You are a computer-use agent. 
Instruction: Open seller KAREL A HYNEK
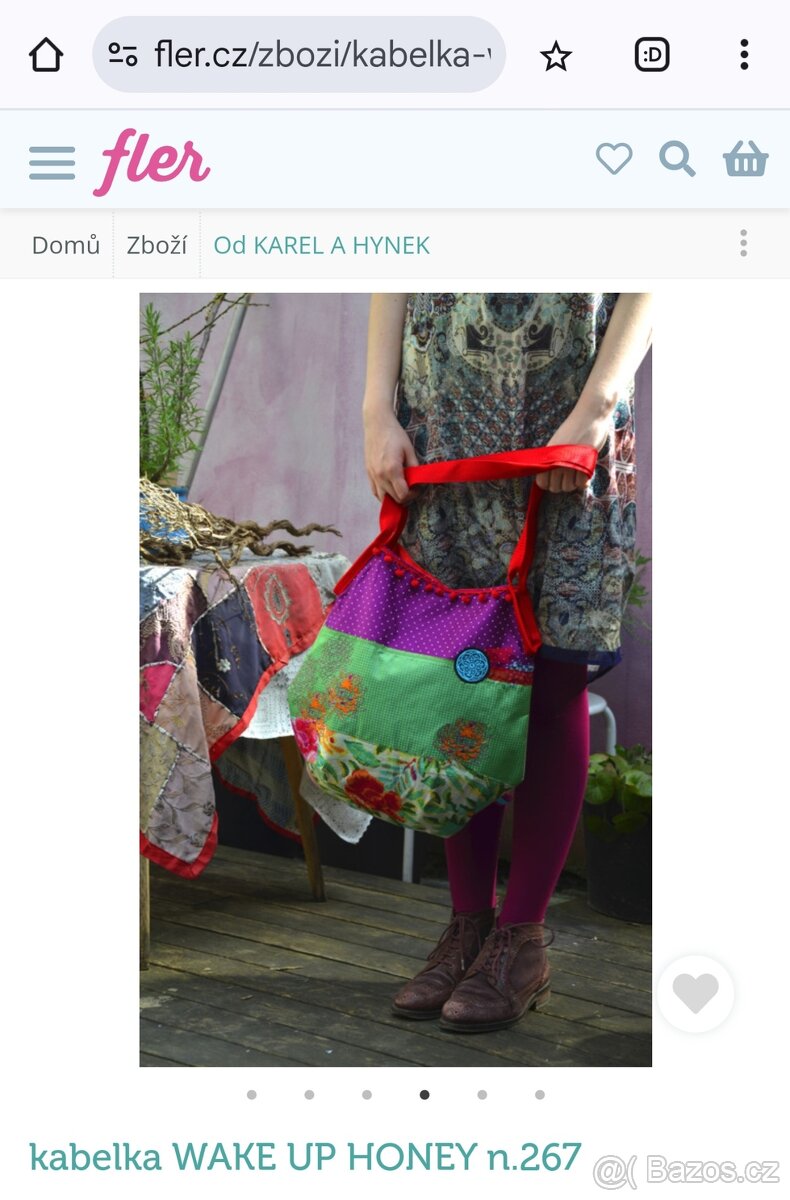(322, 245)
